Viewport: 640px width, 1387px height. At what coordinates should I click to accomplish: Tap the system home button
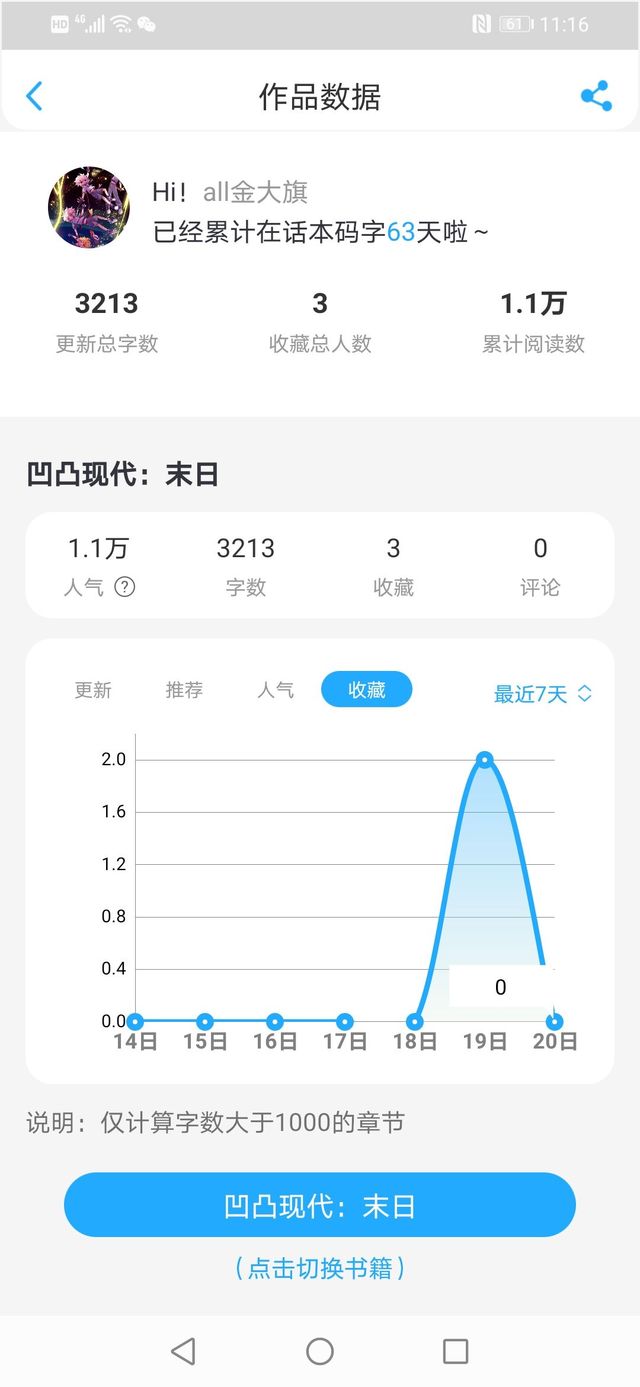coord(320,1351)
